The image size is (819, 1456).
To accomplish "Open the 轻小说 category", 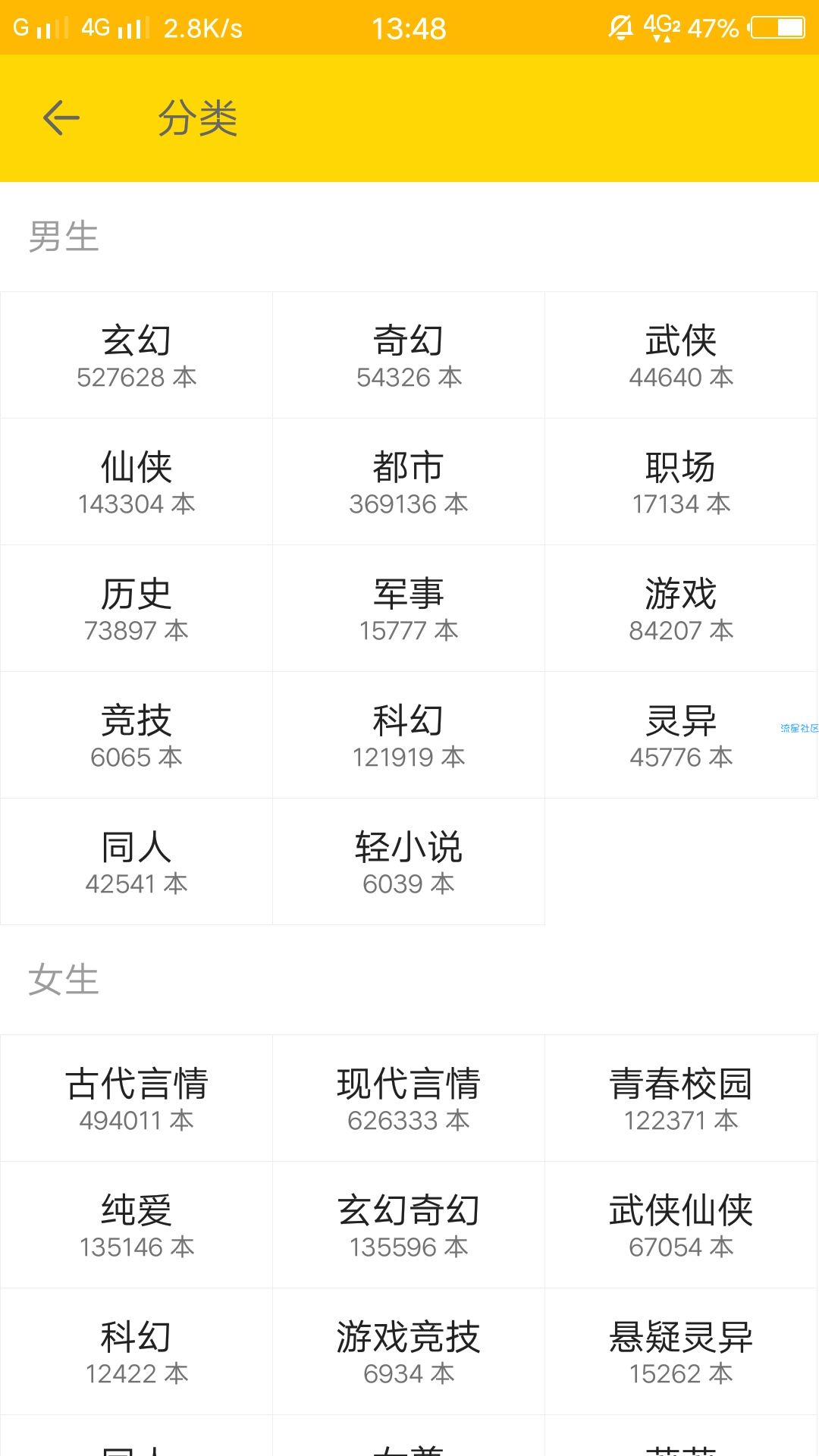I will [409, 861].
